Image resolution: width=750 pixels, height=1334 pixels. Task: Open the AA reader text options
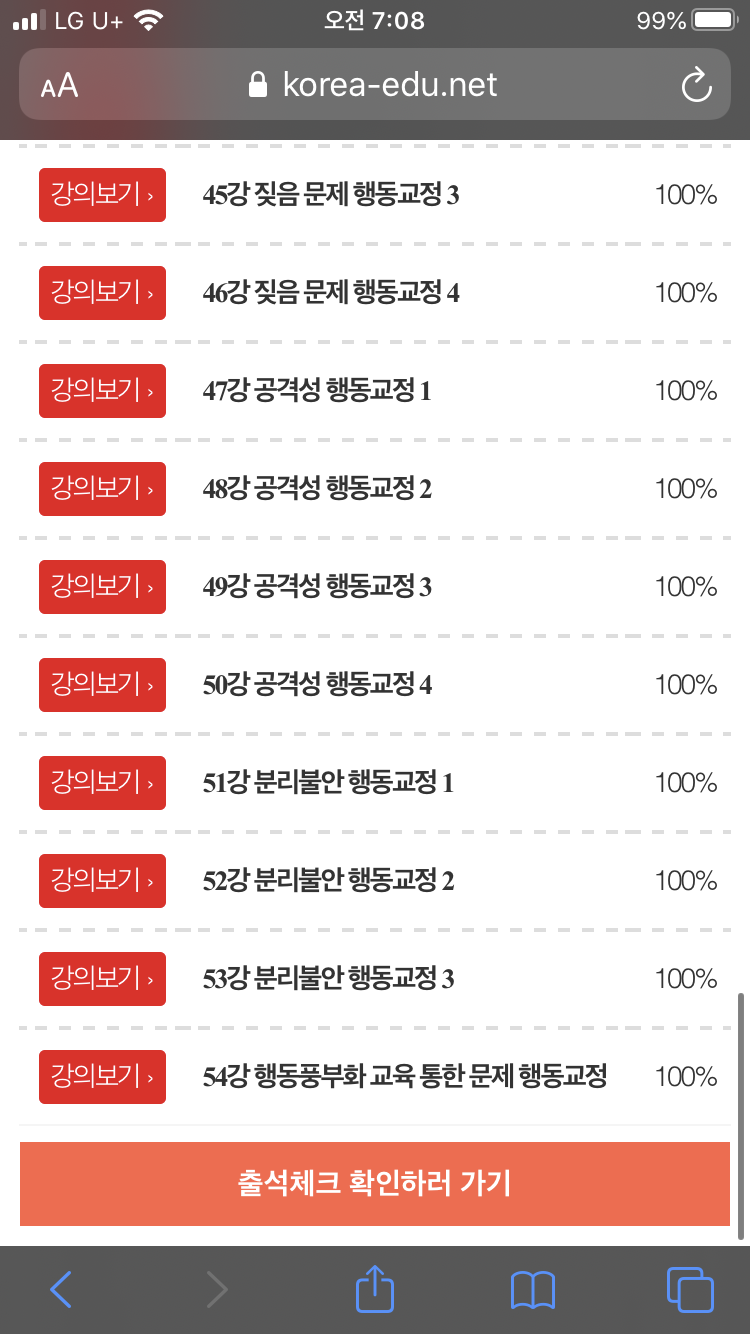(59, 85)
